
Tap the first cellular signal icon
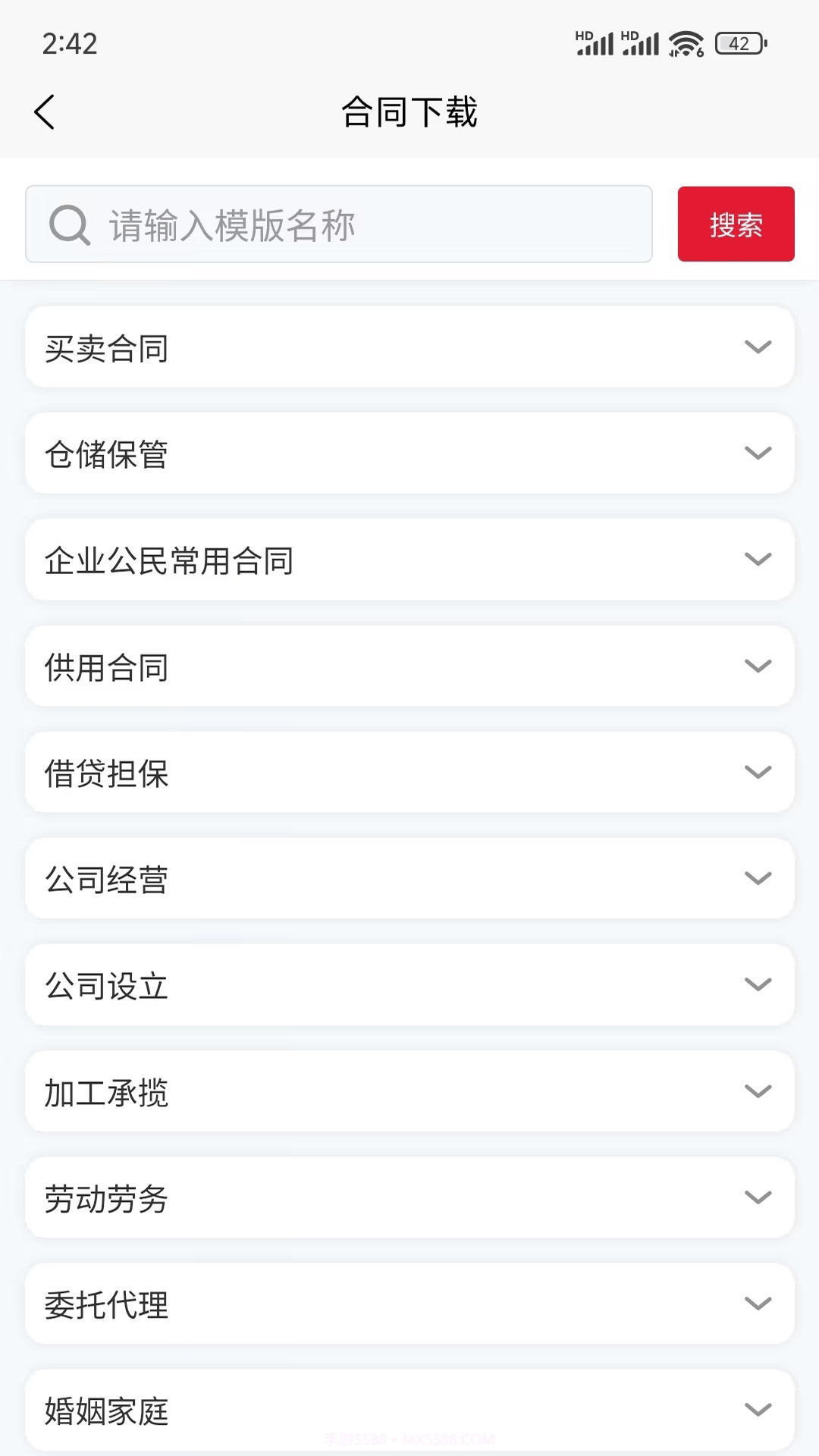(596, 43)
